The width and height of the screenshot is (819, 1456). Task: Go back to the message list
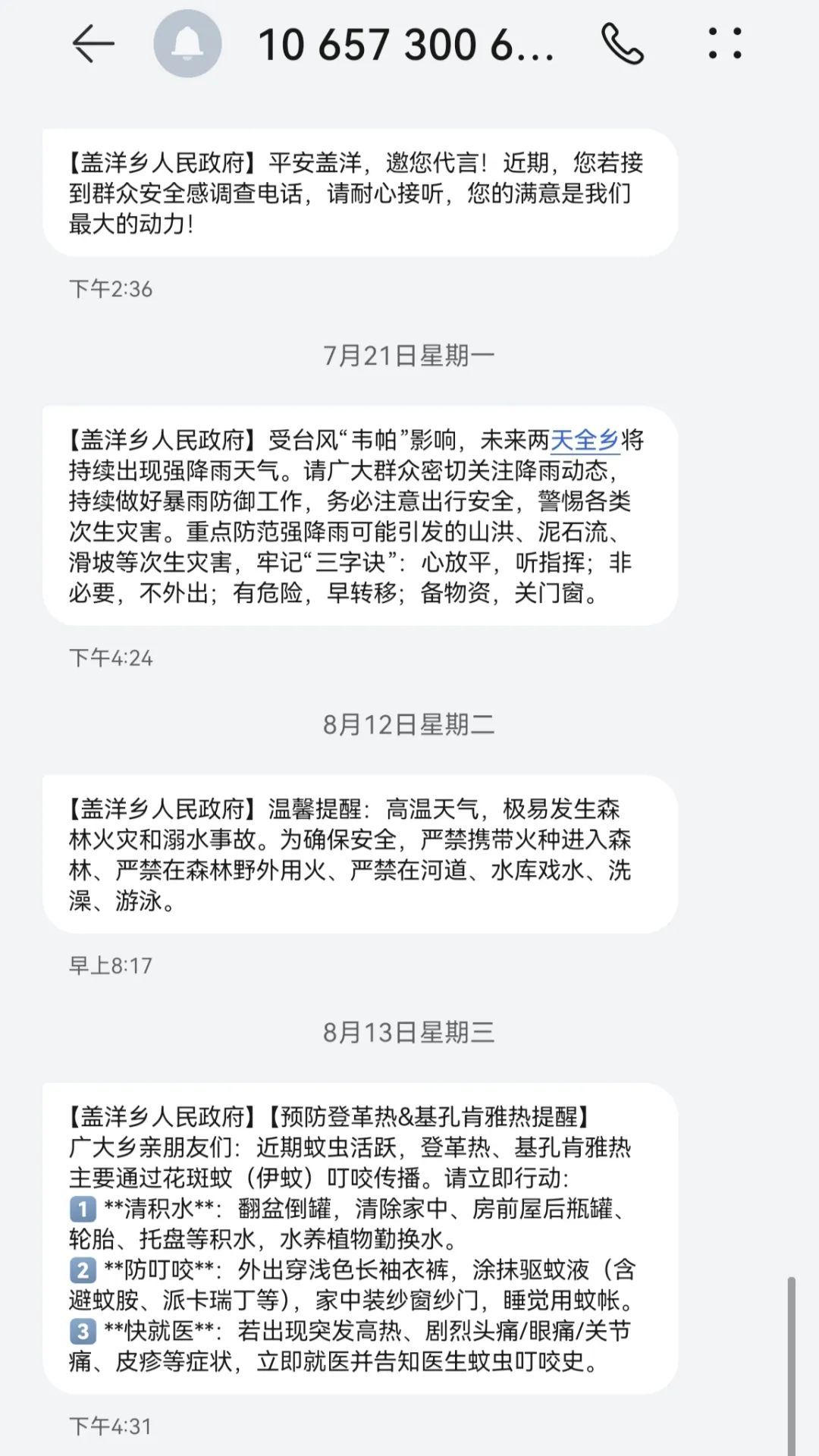[93, 44]
